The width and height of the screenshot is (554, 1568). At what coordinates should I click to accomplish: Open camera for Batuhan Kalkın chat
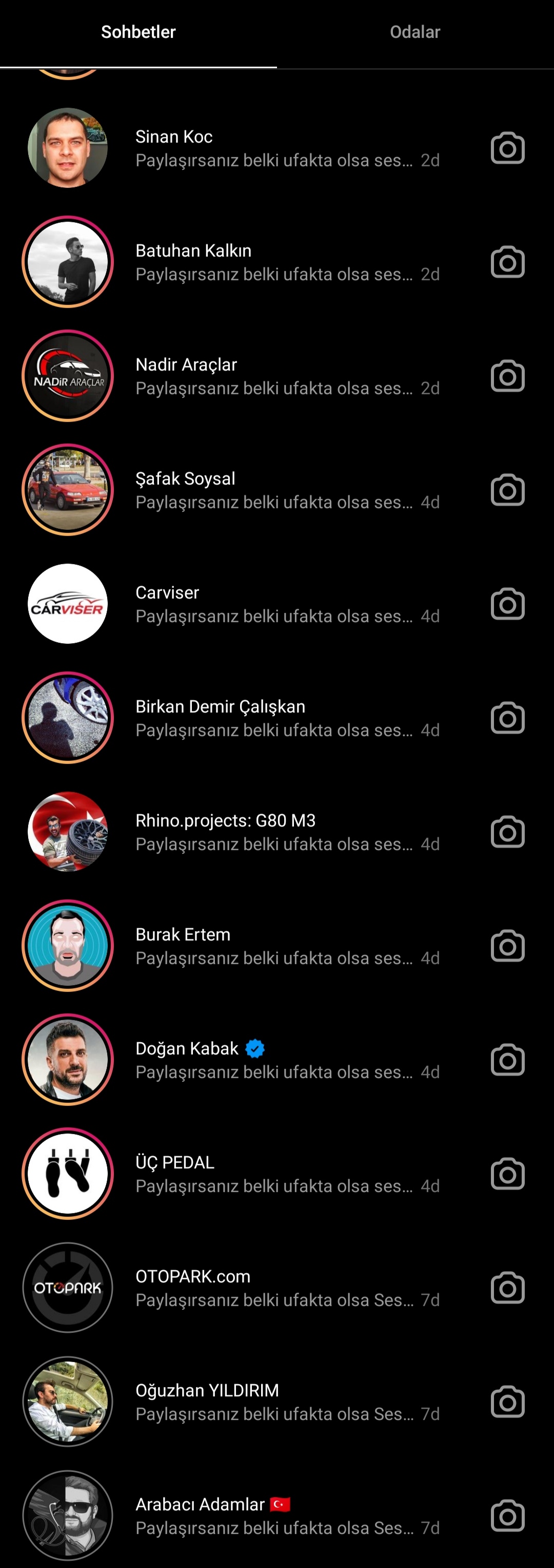pyautogui.click(x=507, y=262)
